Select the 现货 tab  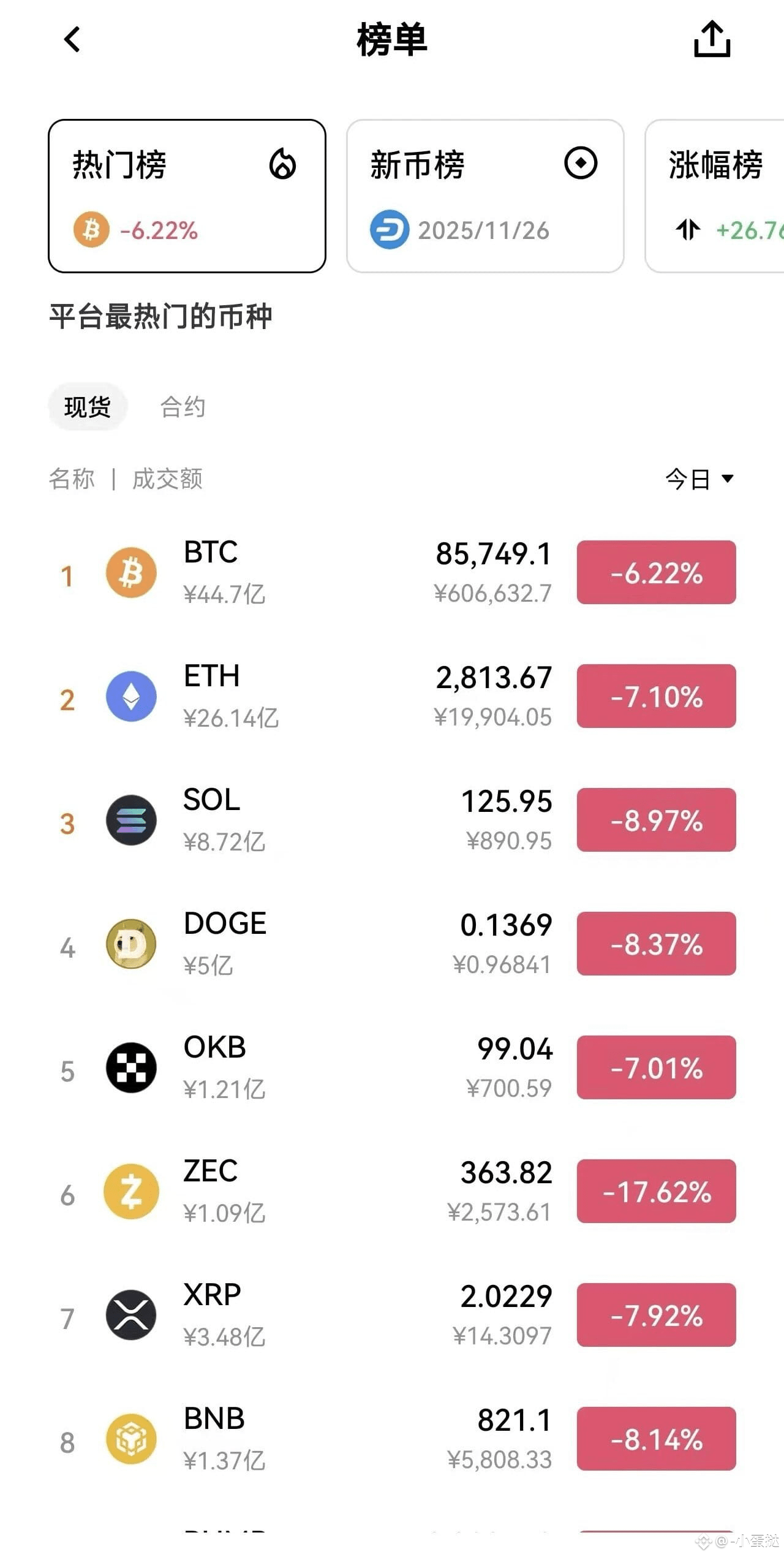(x=88, y=407)
